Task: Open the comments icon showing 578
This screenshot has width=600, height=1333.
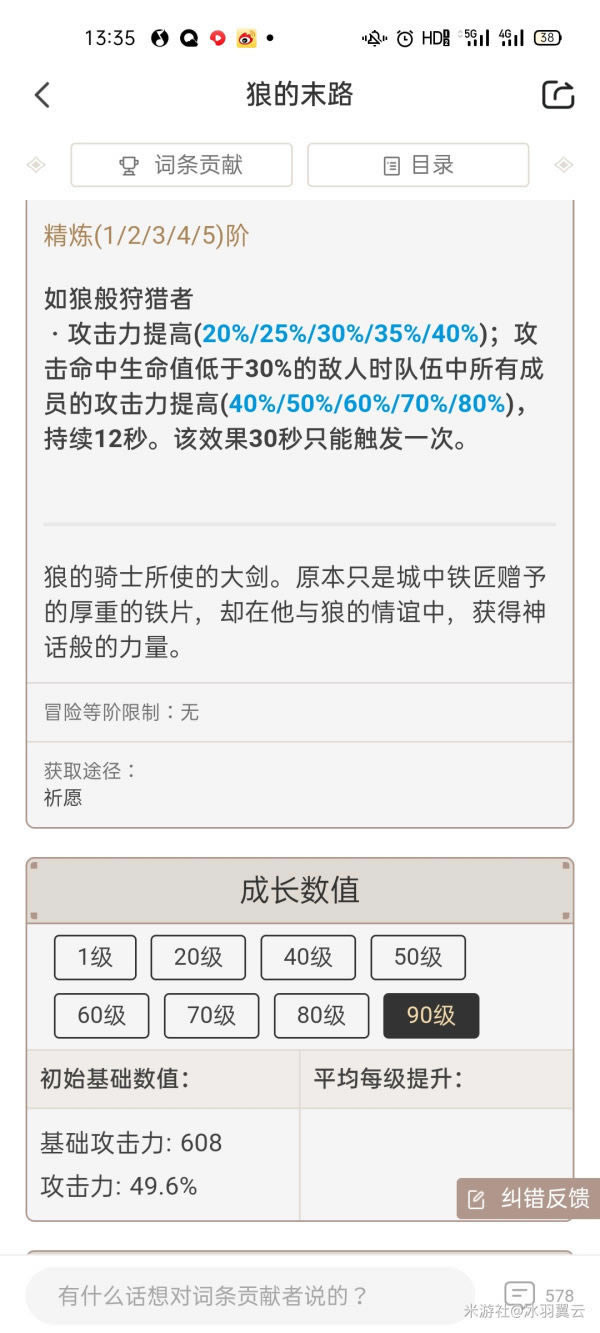Action: coord(520,1294)
